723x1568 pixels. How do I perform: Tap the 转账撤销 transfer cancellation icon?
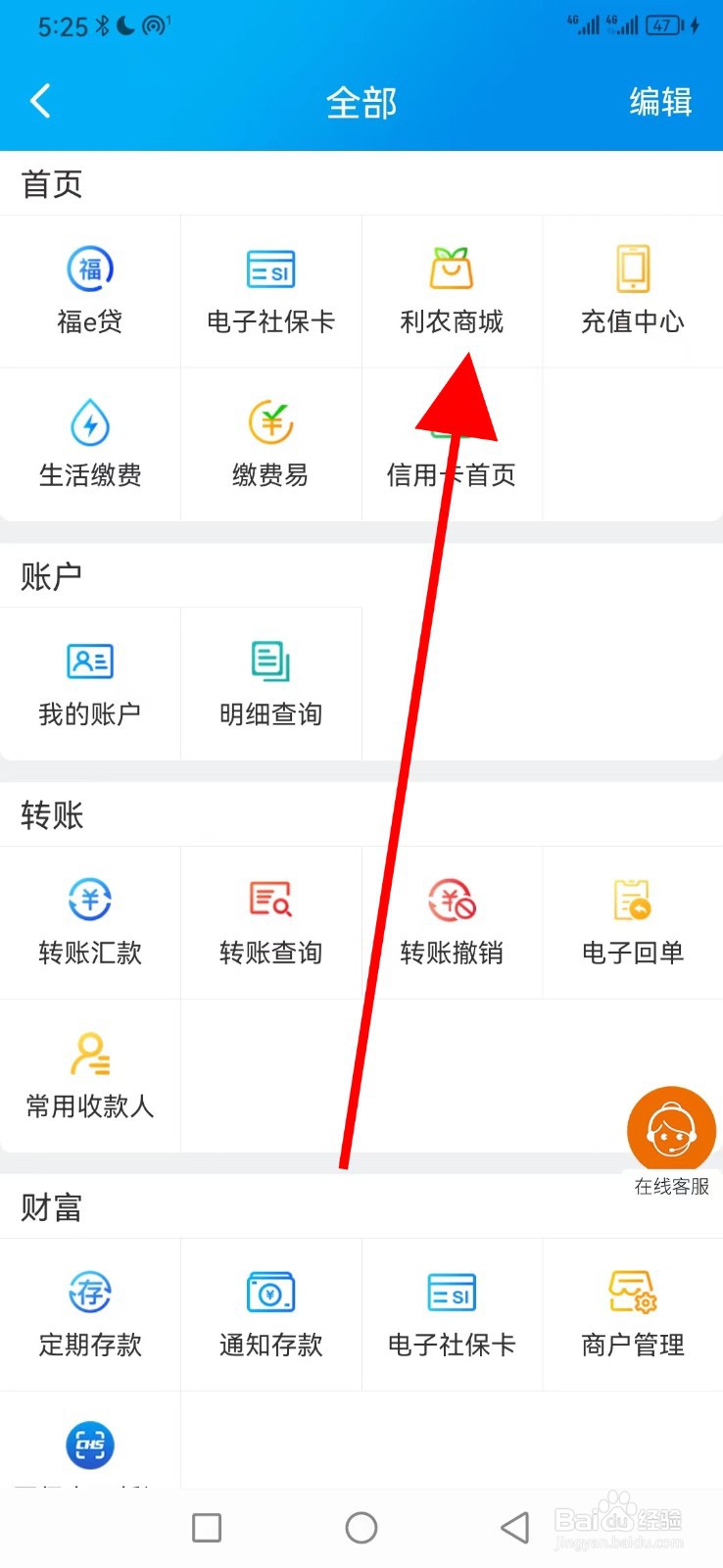click(451, 921)
